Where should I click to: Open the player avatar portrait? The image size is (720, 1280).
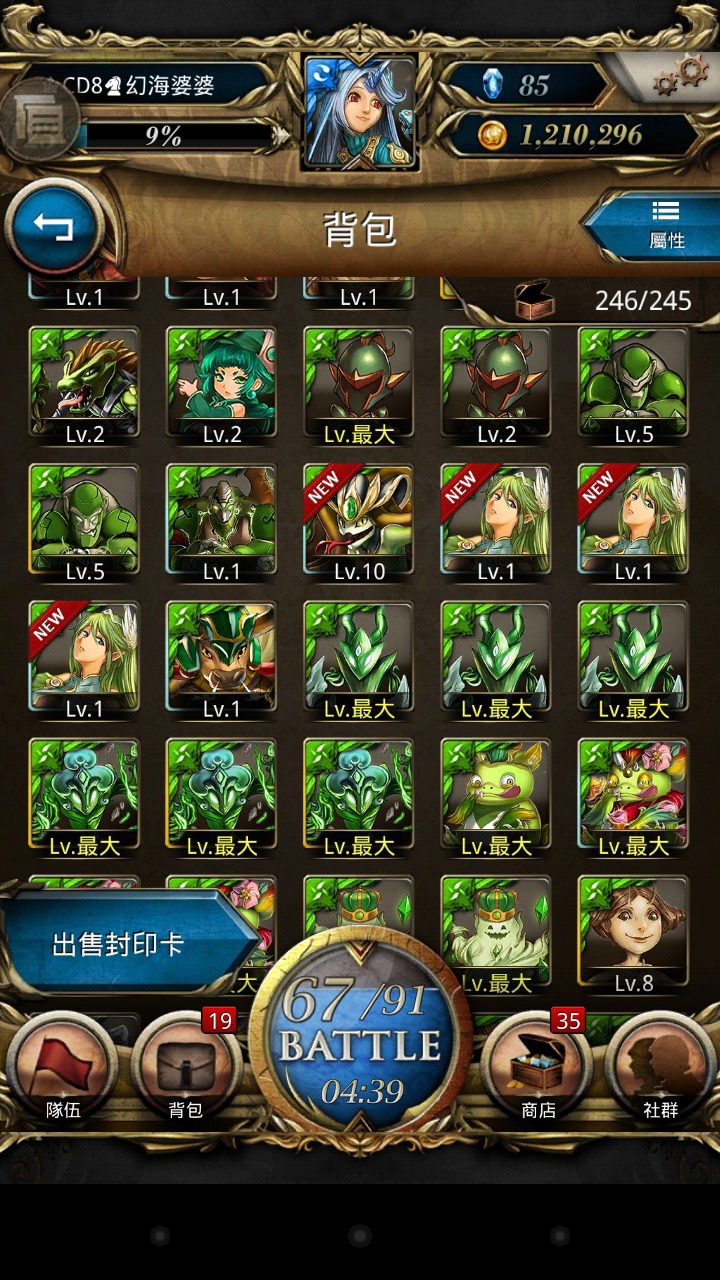coord(360,109)
